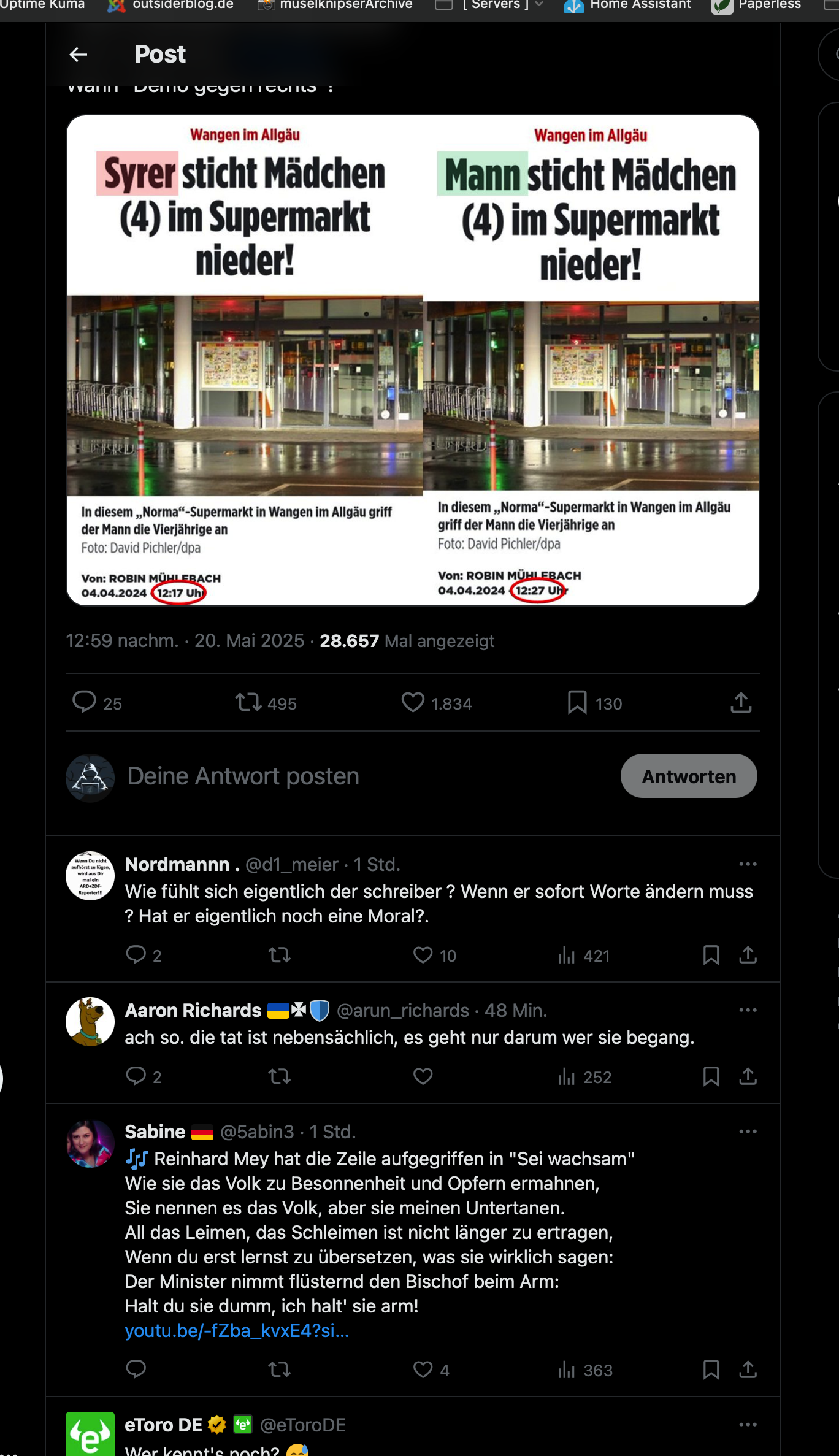Screen dimensions: 839x1456
Task: Reply to Nordmannn's comment
Action: 143,955
